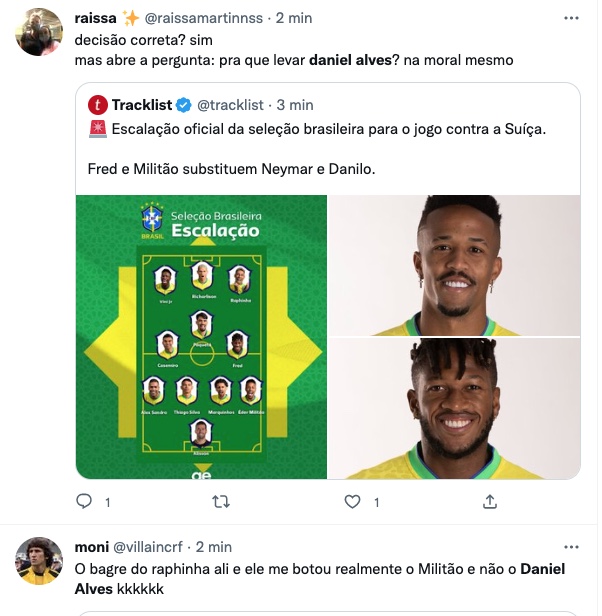The width and height of the screenshot is (602, 616).
Task: Like raissa's tweet
Action: [x=353, y=501]
